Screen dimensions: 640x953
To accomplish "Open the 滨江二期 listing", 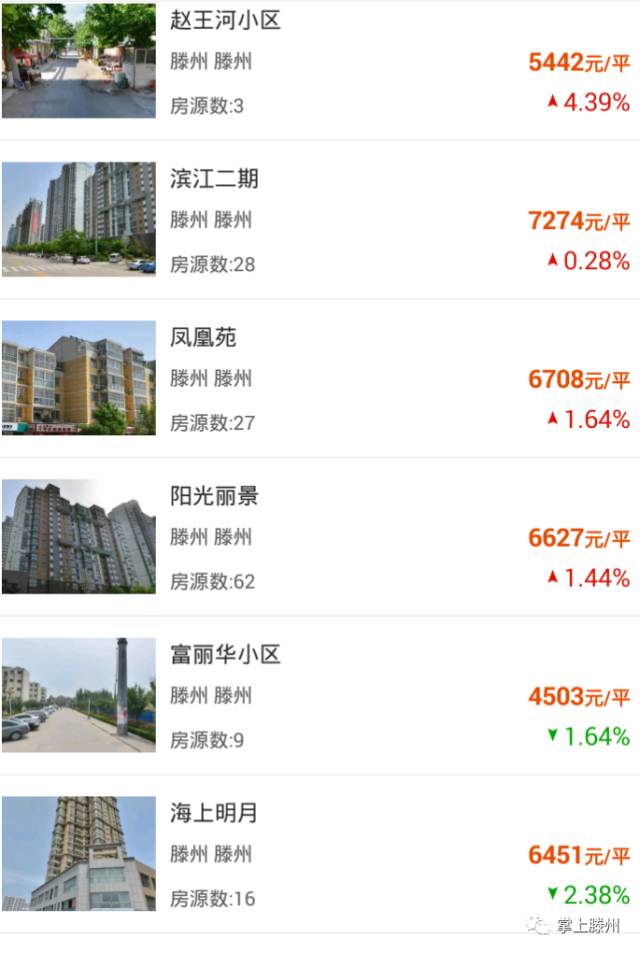I will [x=214, y=179].
